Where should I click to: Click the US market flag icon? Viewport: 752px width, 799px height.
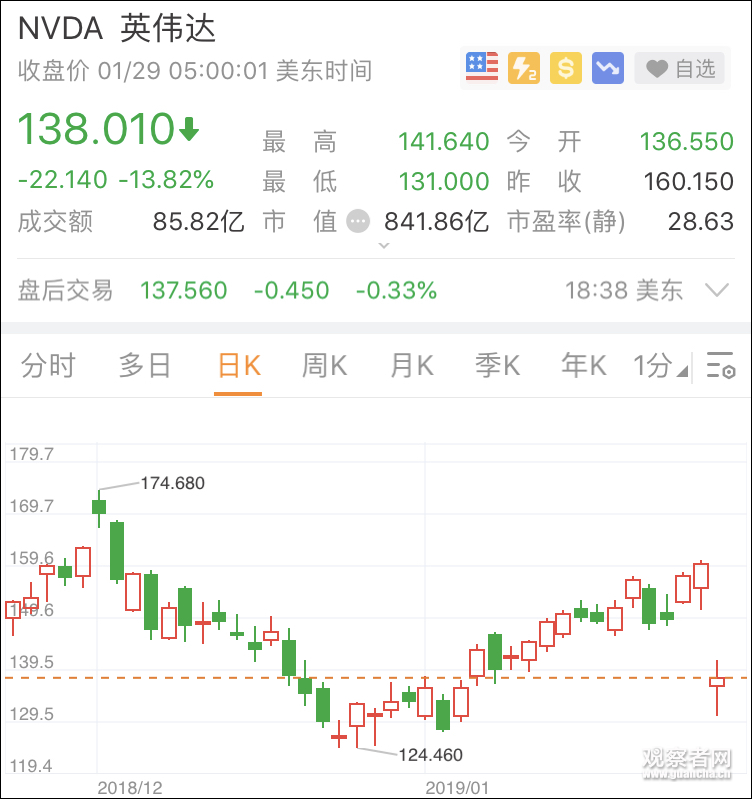pos(481,67)
